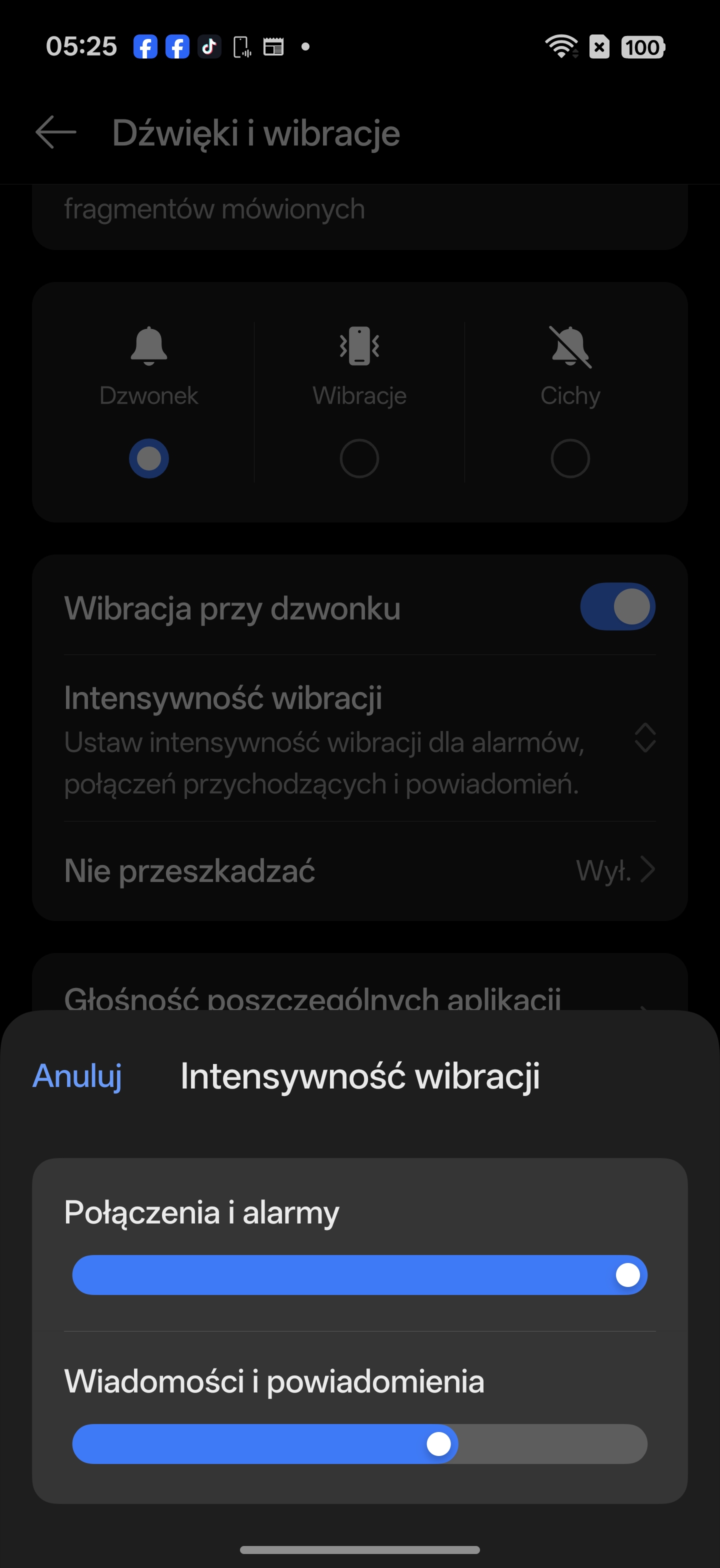Tap Anuluj to cancel the vibration sheet
The width and height of the screenshot is (720, 1568).
tap(77, 1075)
